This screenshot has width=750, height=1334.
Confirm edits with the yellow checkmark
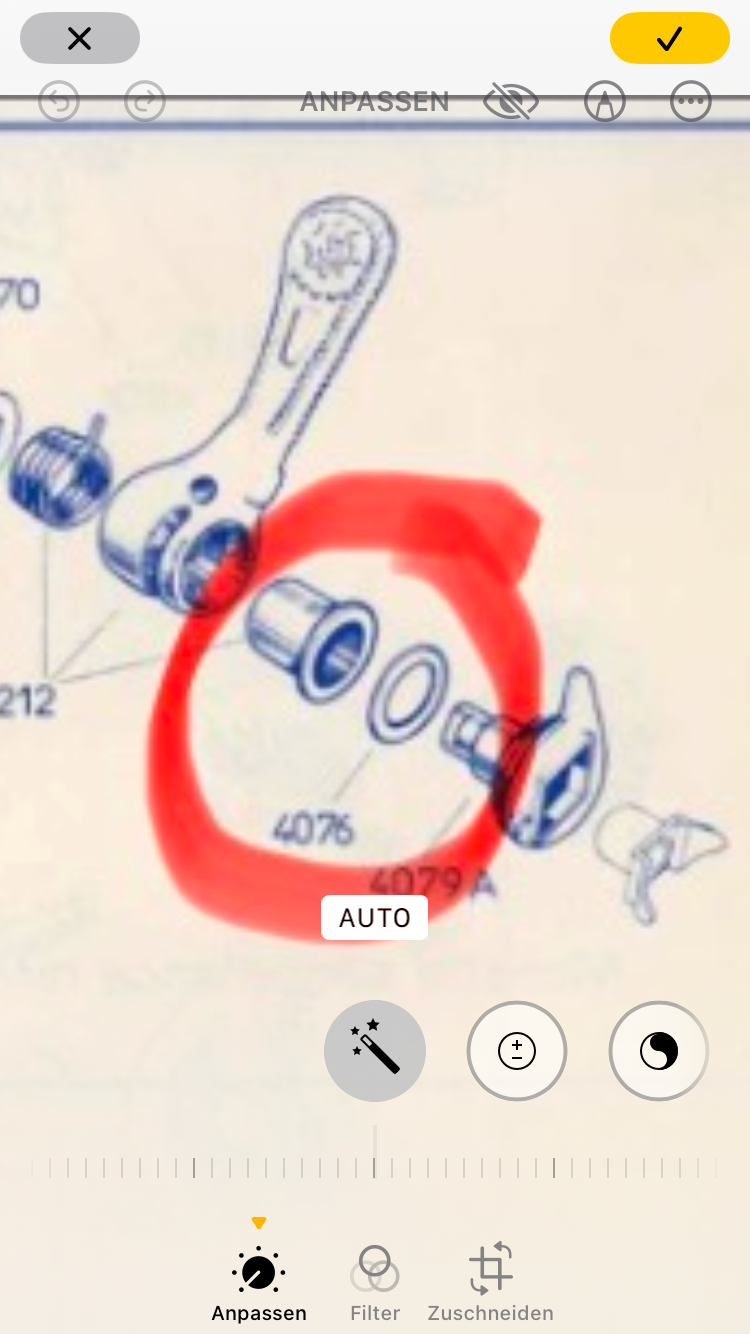pyautogui.click(x=669, y=39)
